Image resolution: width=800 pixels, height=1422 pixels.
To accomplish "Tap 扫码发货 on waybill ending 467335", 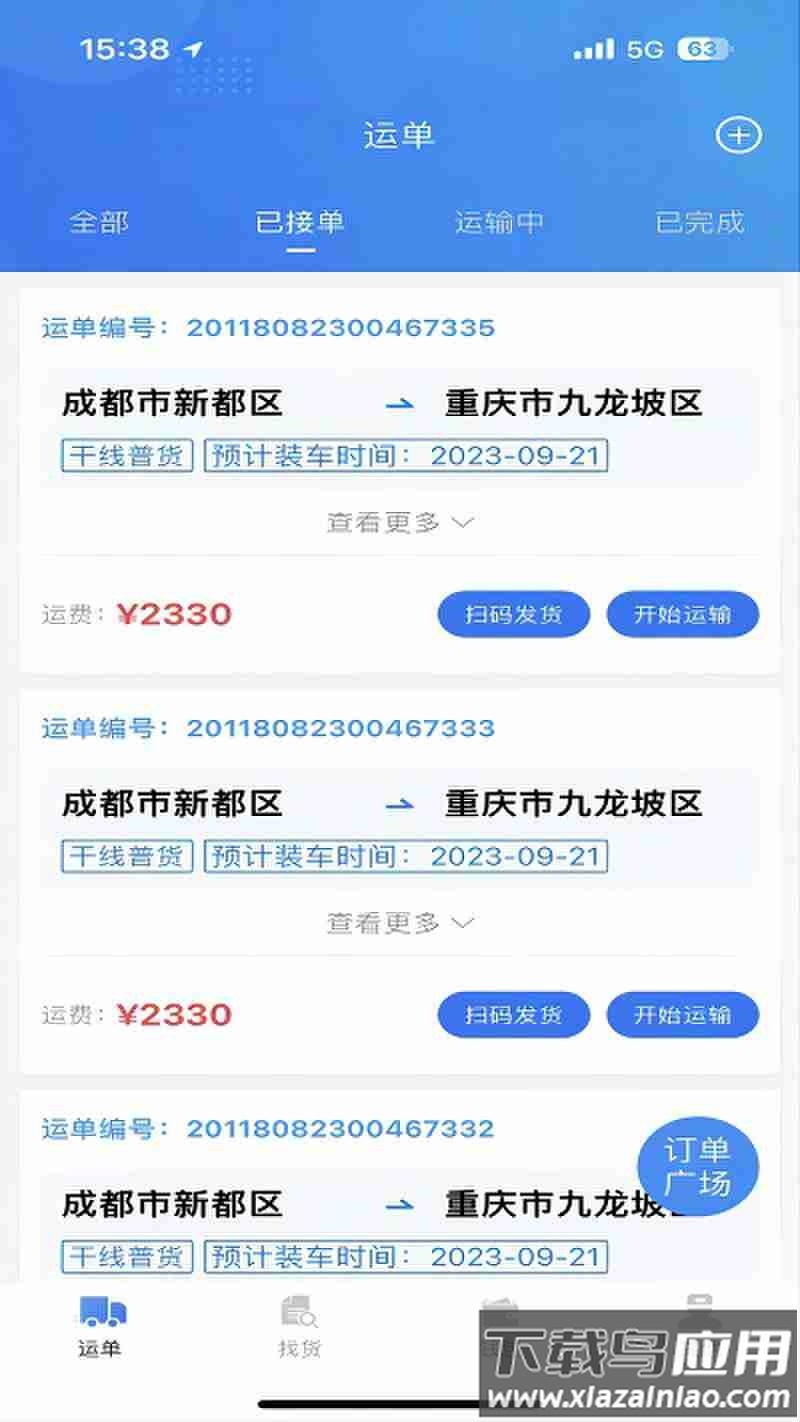I will [513, 614].
